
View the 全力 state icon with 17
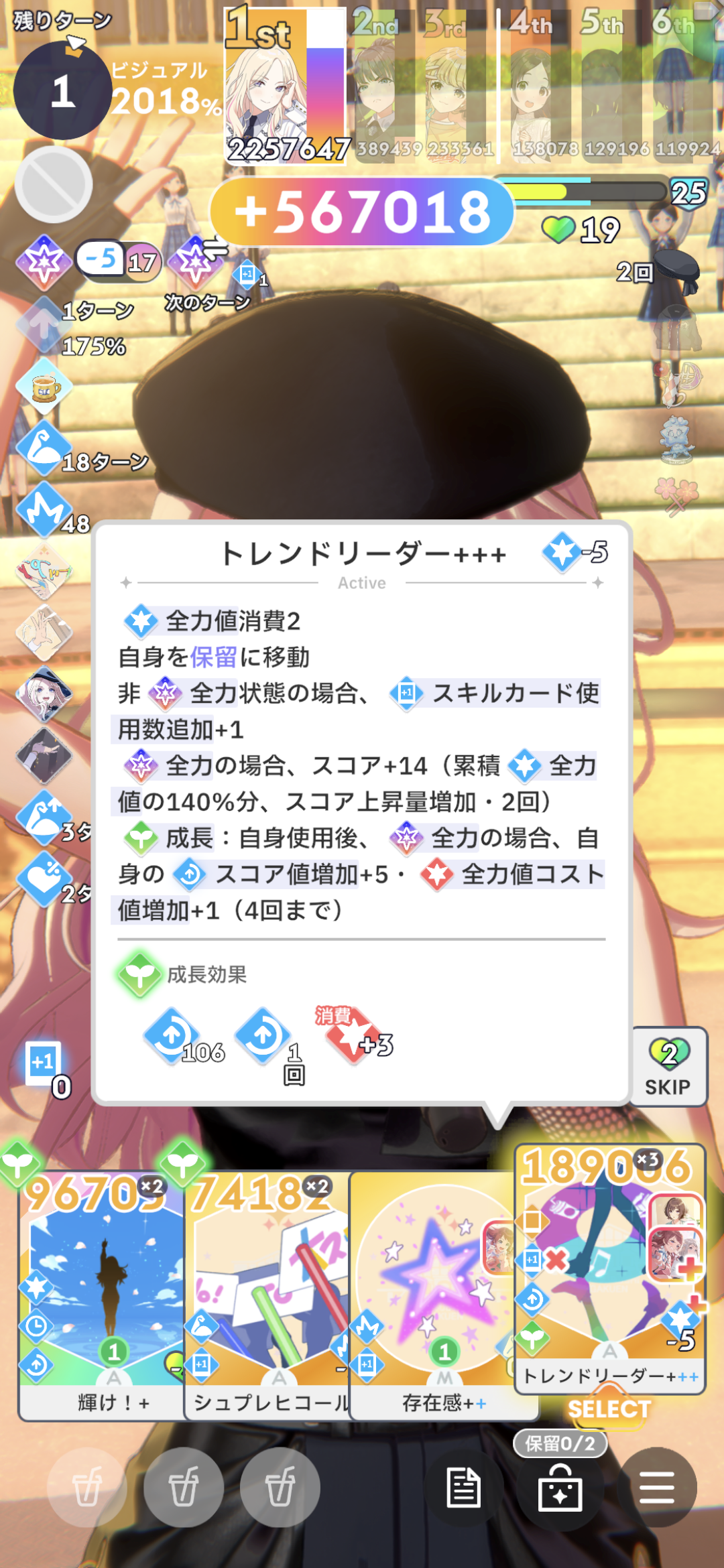pos(44,262)
